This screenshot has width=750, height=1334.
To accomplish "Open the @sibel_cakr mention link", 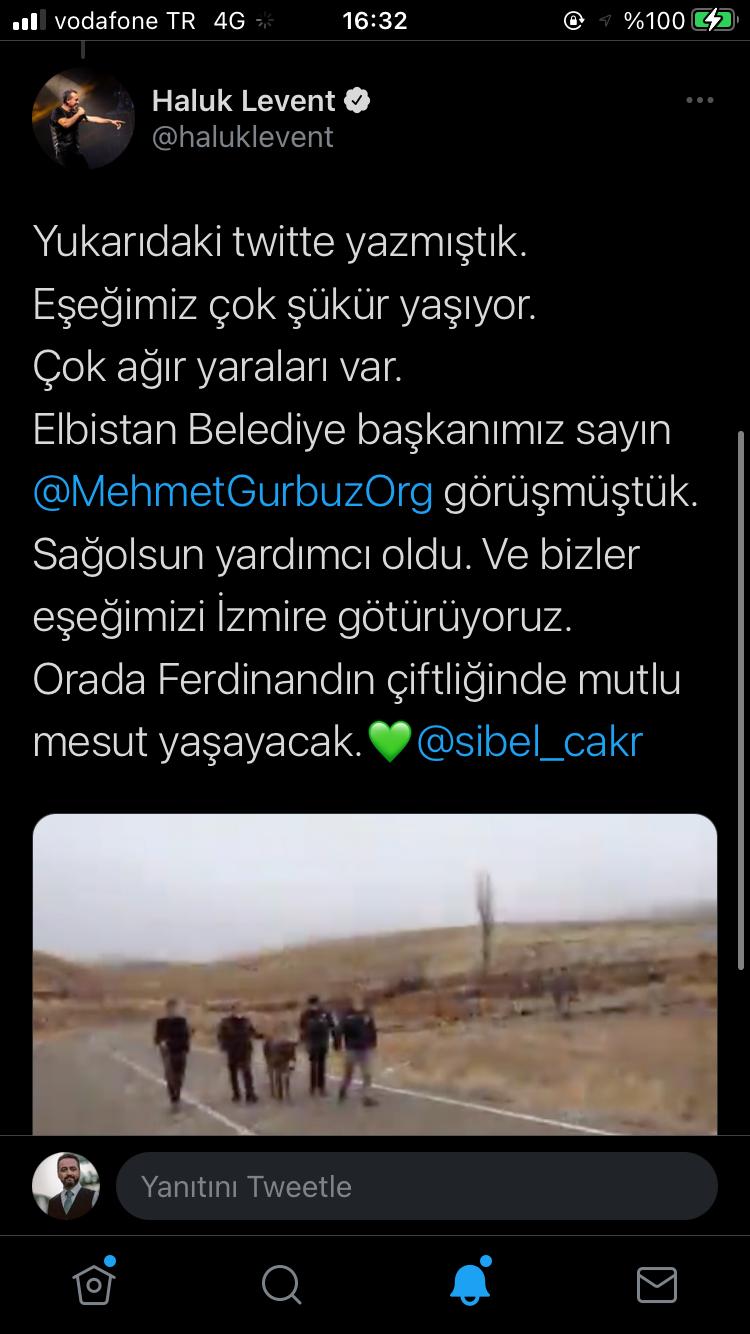I will tap(529, 742).
